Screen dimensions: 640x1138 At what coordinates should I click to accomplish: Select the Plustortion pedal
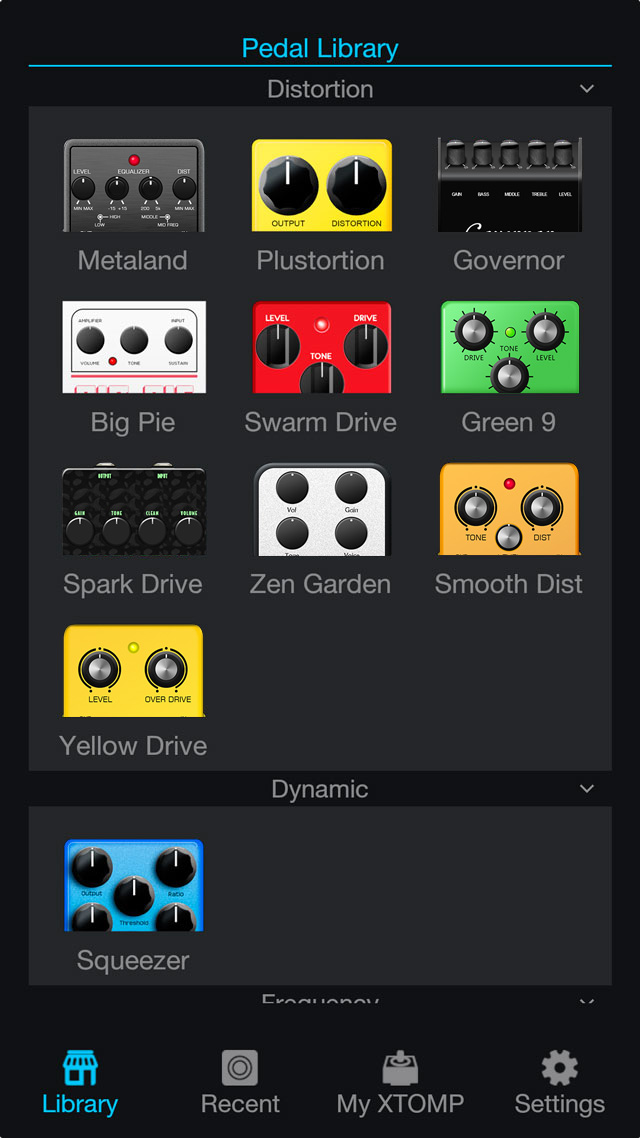321,186
